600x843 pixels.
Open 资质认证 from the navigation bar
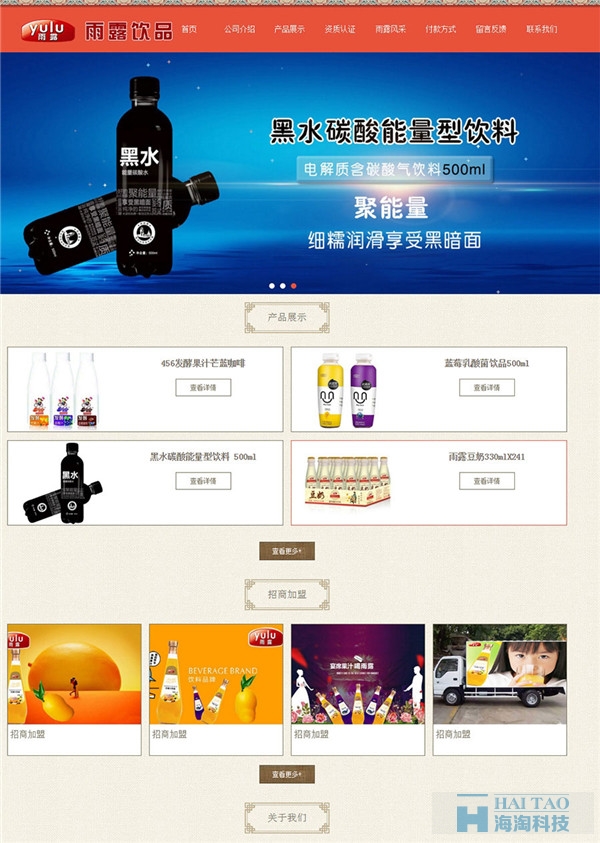(x=340, y=29)
